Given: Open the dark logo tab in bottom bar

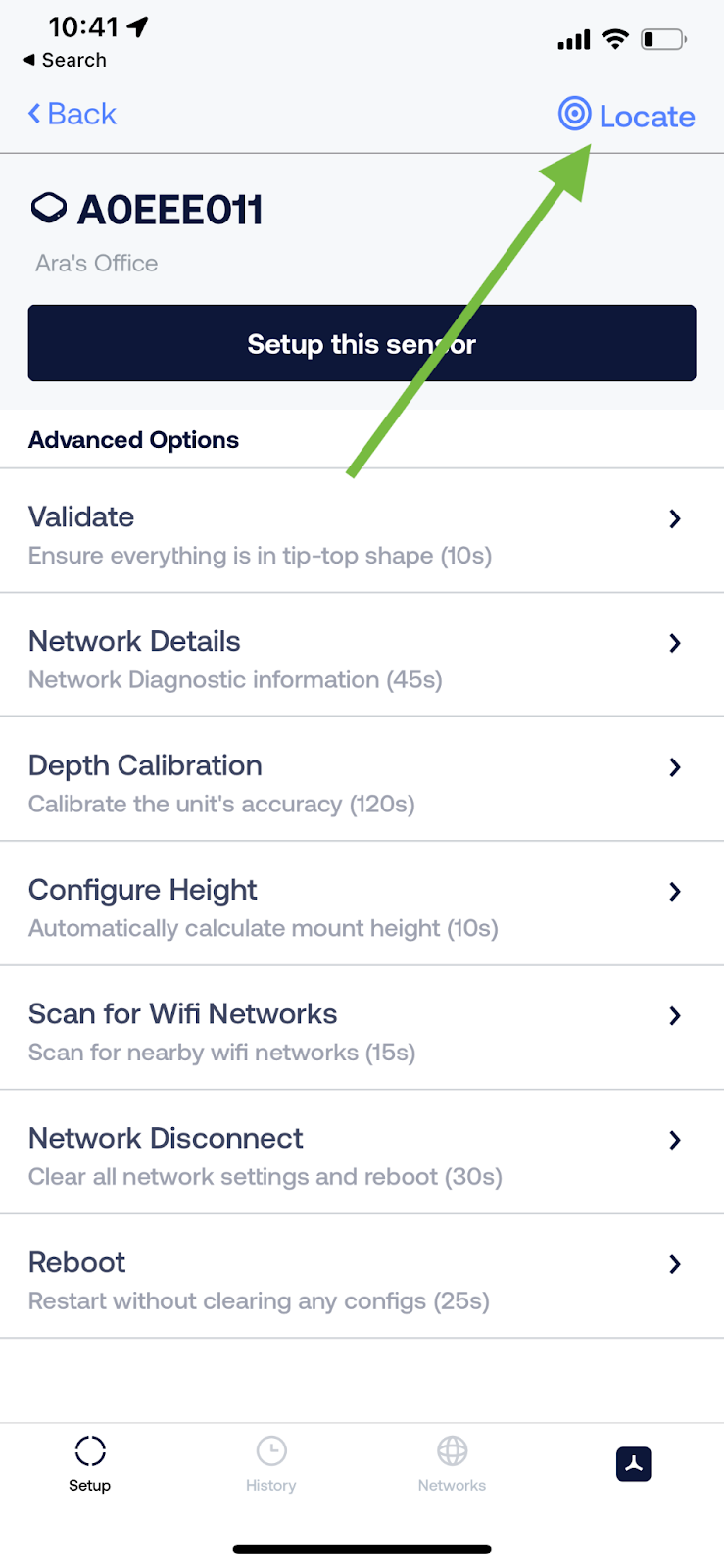Looking at the screenshot, I should click(x=634, y=1464).
